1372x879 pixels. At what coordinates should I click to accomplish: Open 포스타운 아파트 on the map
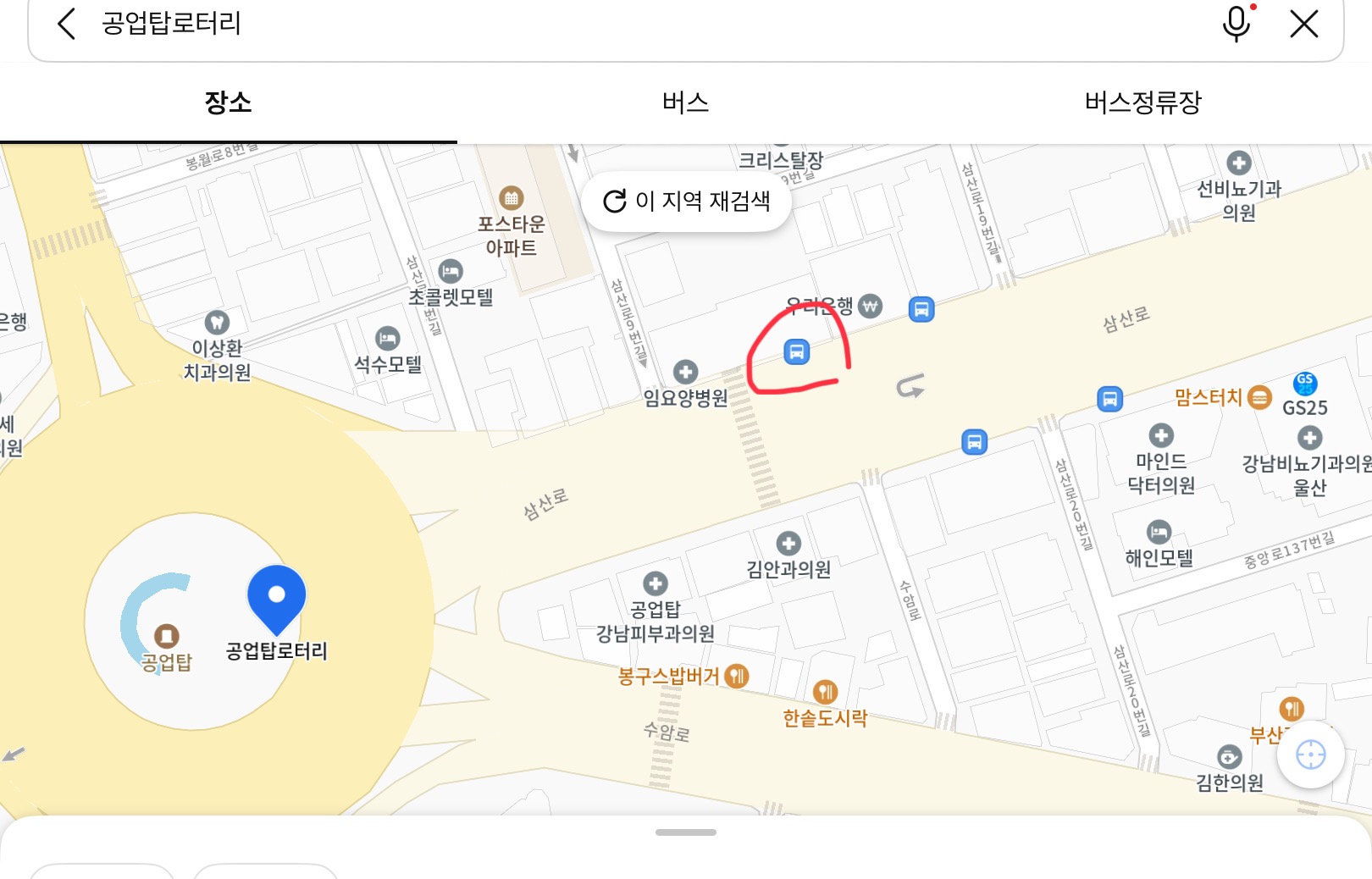pyautogui.click(x=511, y=199)
